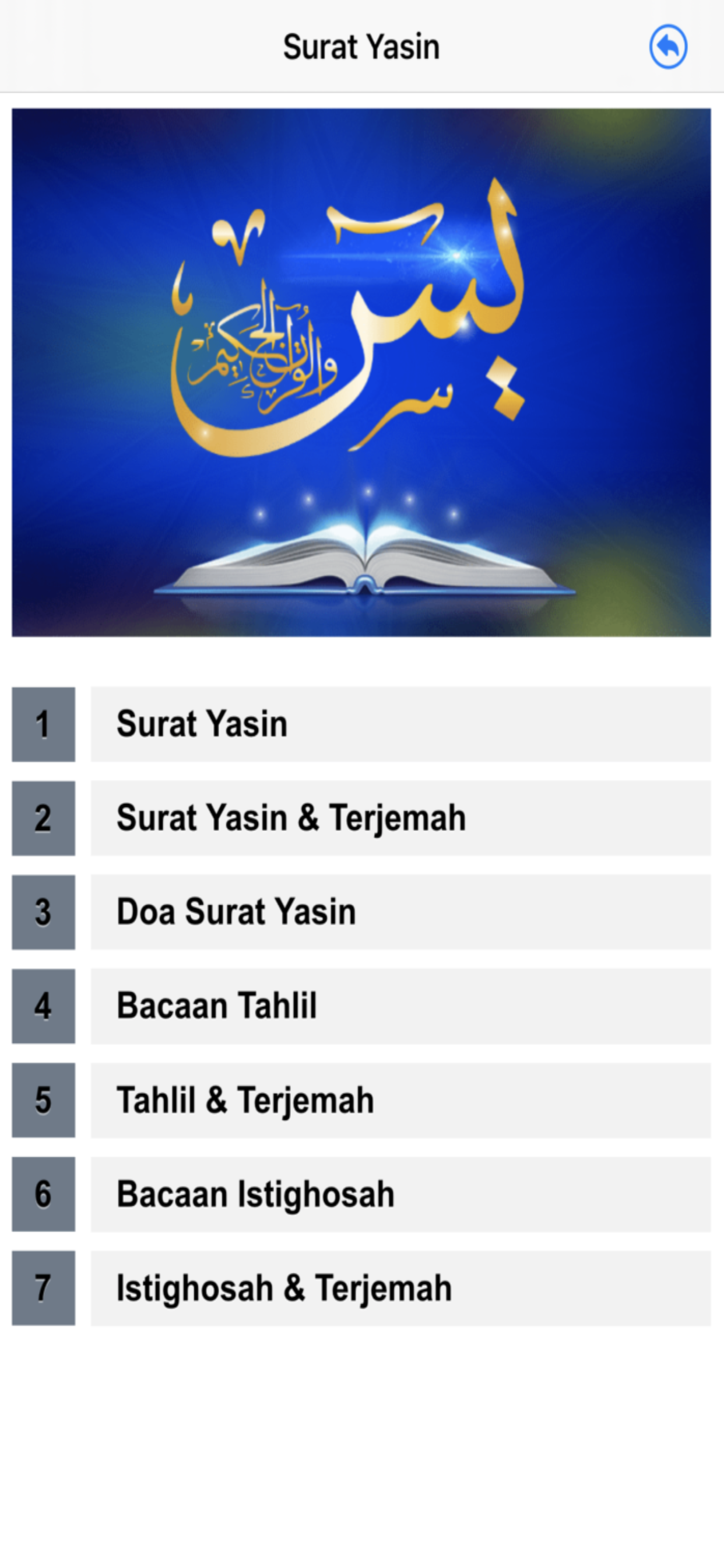Click the badge beside Bacaan Tahlil
The height and width of the screenshot is (1568, 724).
click(43, 1006)
